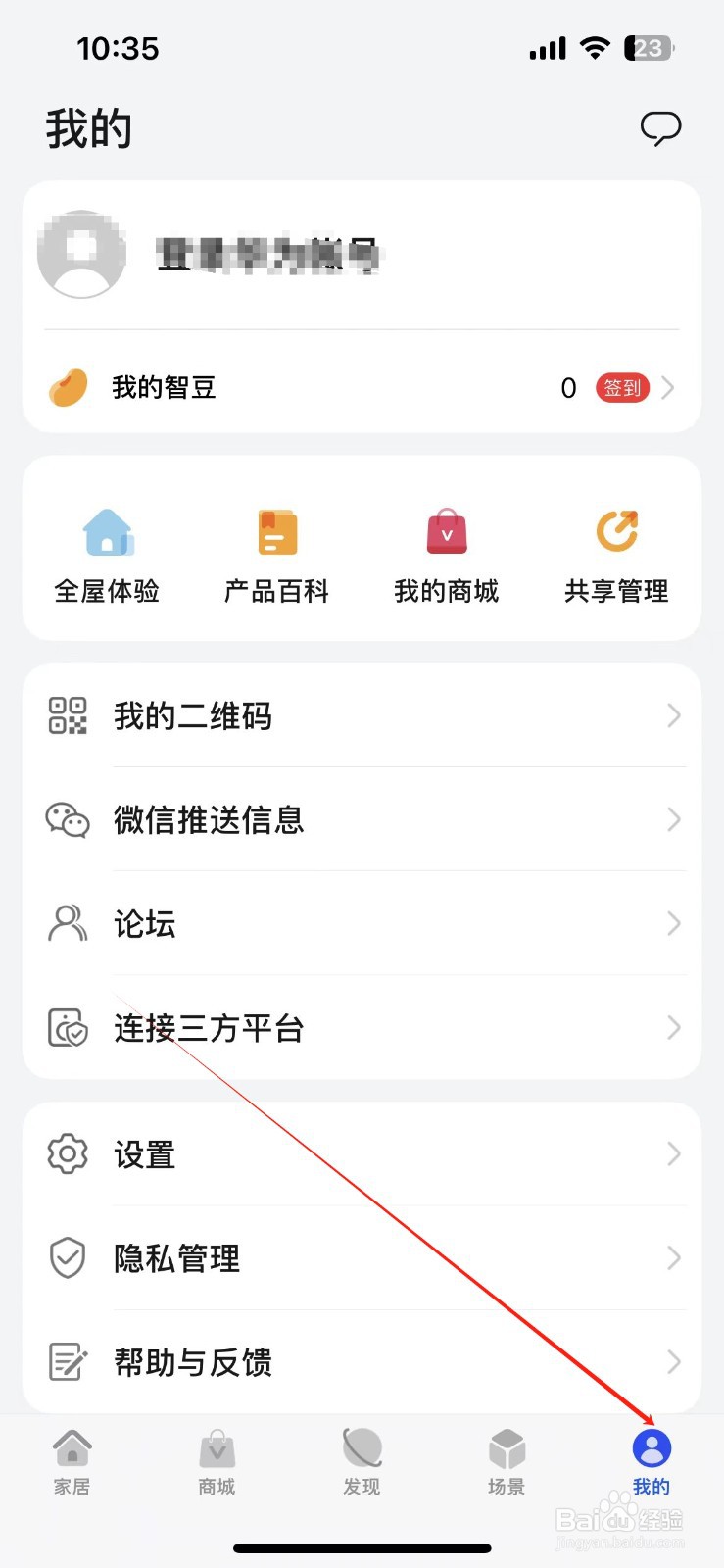Open the 全屋体验 home experience icon
Screen dimensions: 724x1568
click(107, 552)
